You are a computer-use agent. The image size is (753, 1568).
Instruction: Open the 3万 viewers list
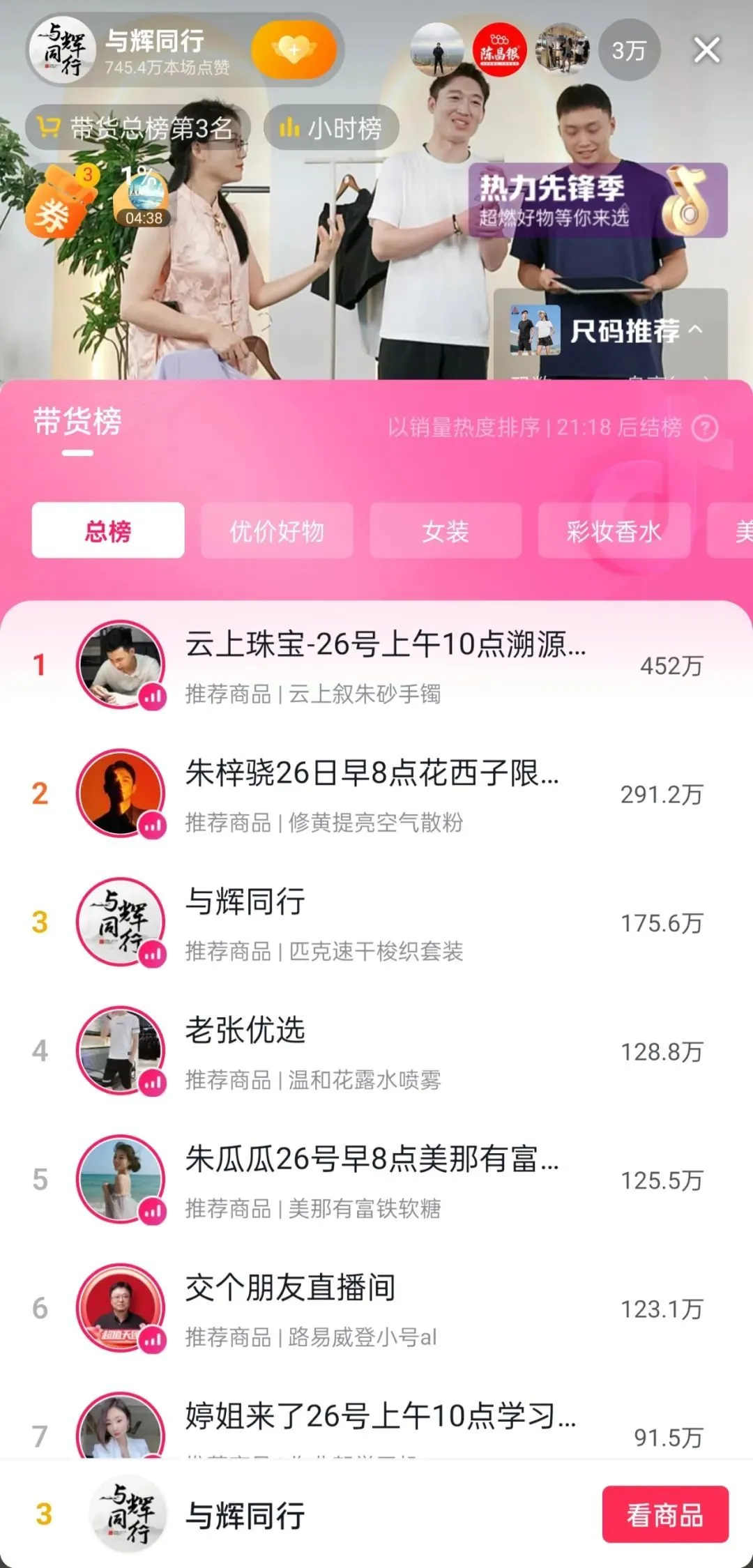tap(629, 50)
